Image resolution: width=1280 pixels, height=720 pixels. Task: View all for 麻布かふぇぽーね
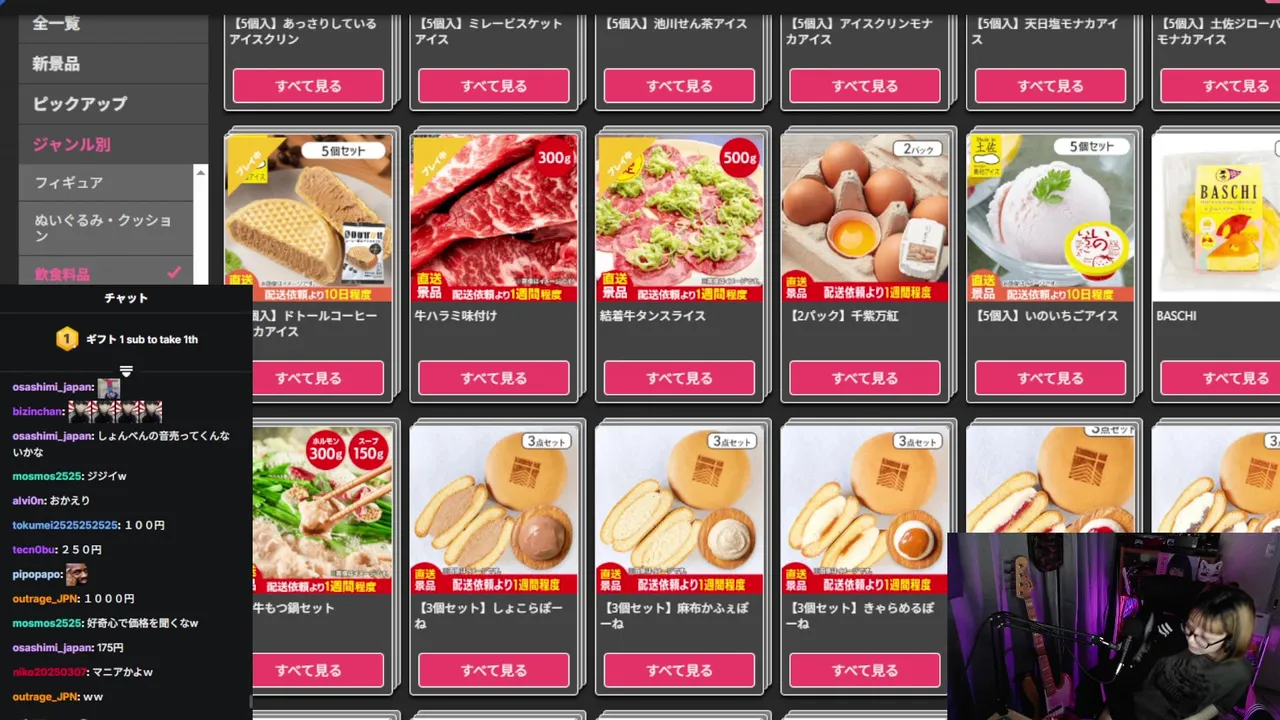(679, 670)
